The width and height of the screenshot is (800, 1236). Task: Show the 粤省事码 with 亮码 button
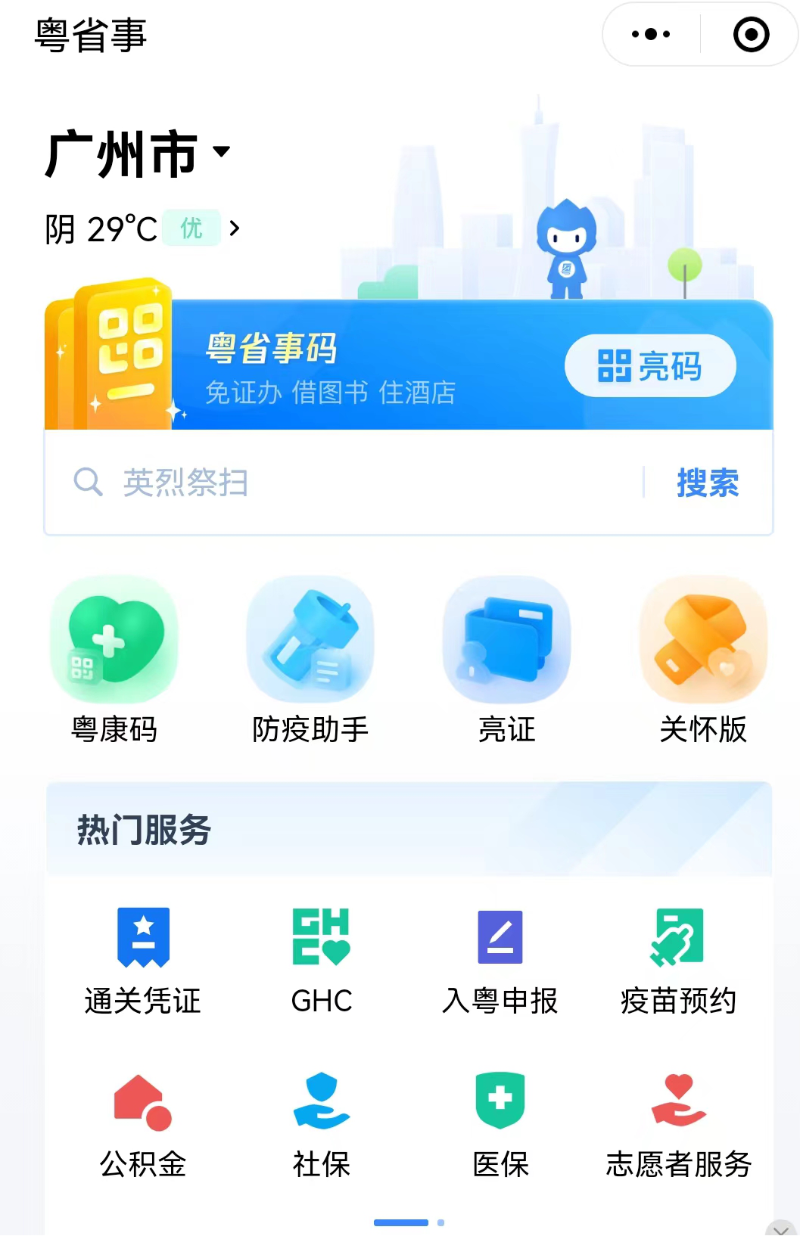tap(650, 366)
